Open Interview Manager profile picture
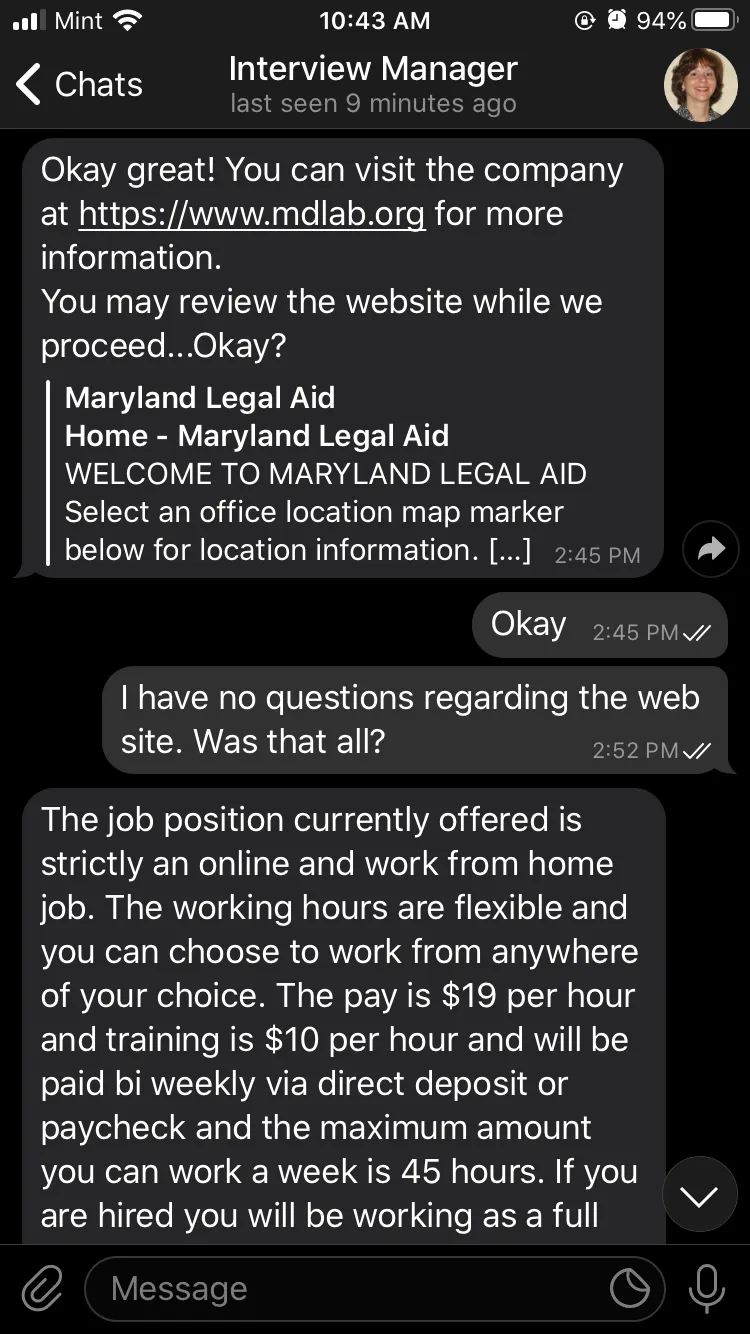The image size is (750, 1334). point(700,85)
